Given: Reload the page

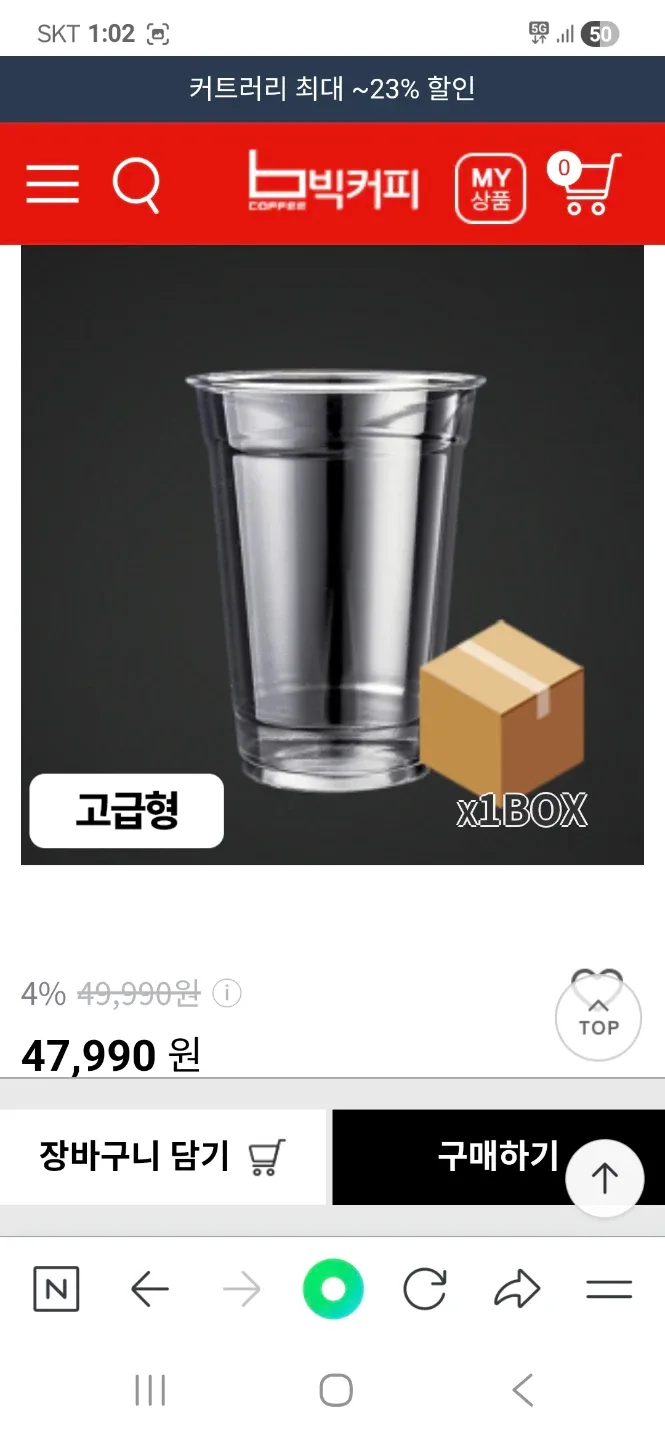Looking at the screenshot, I should click(x=424, y=1290).
